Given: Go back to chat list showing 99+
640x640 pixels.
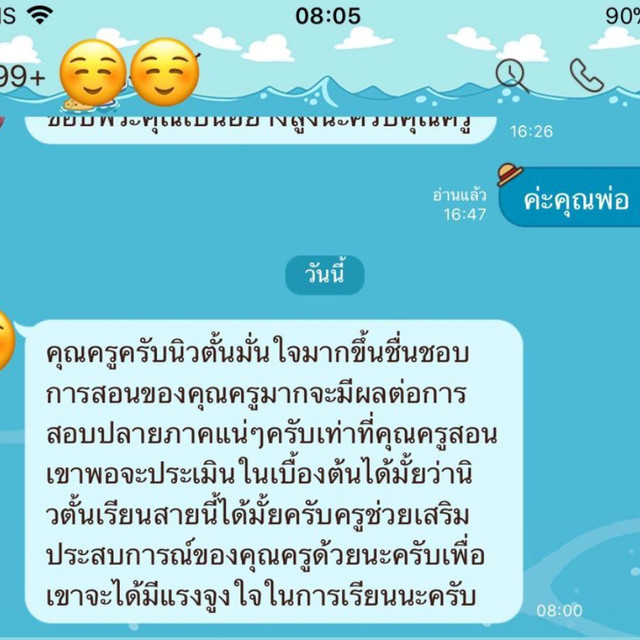Looking at the screenshot, I should [20, 74].
